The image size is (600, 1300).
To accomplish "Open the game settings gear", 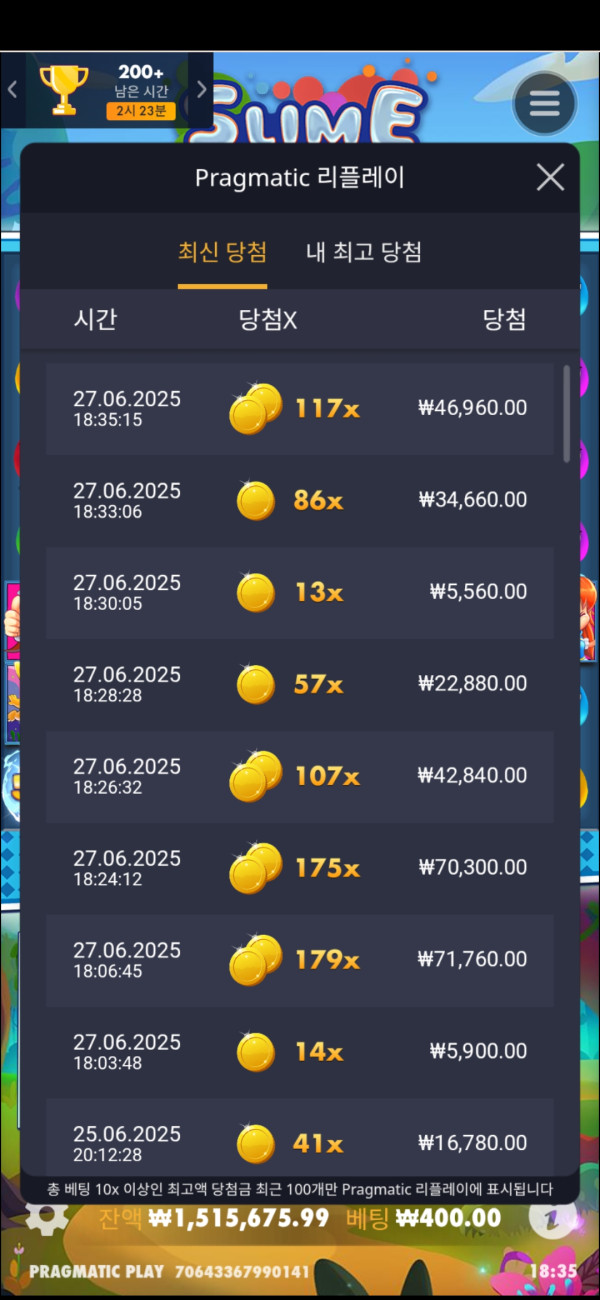I will 46,1216.
